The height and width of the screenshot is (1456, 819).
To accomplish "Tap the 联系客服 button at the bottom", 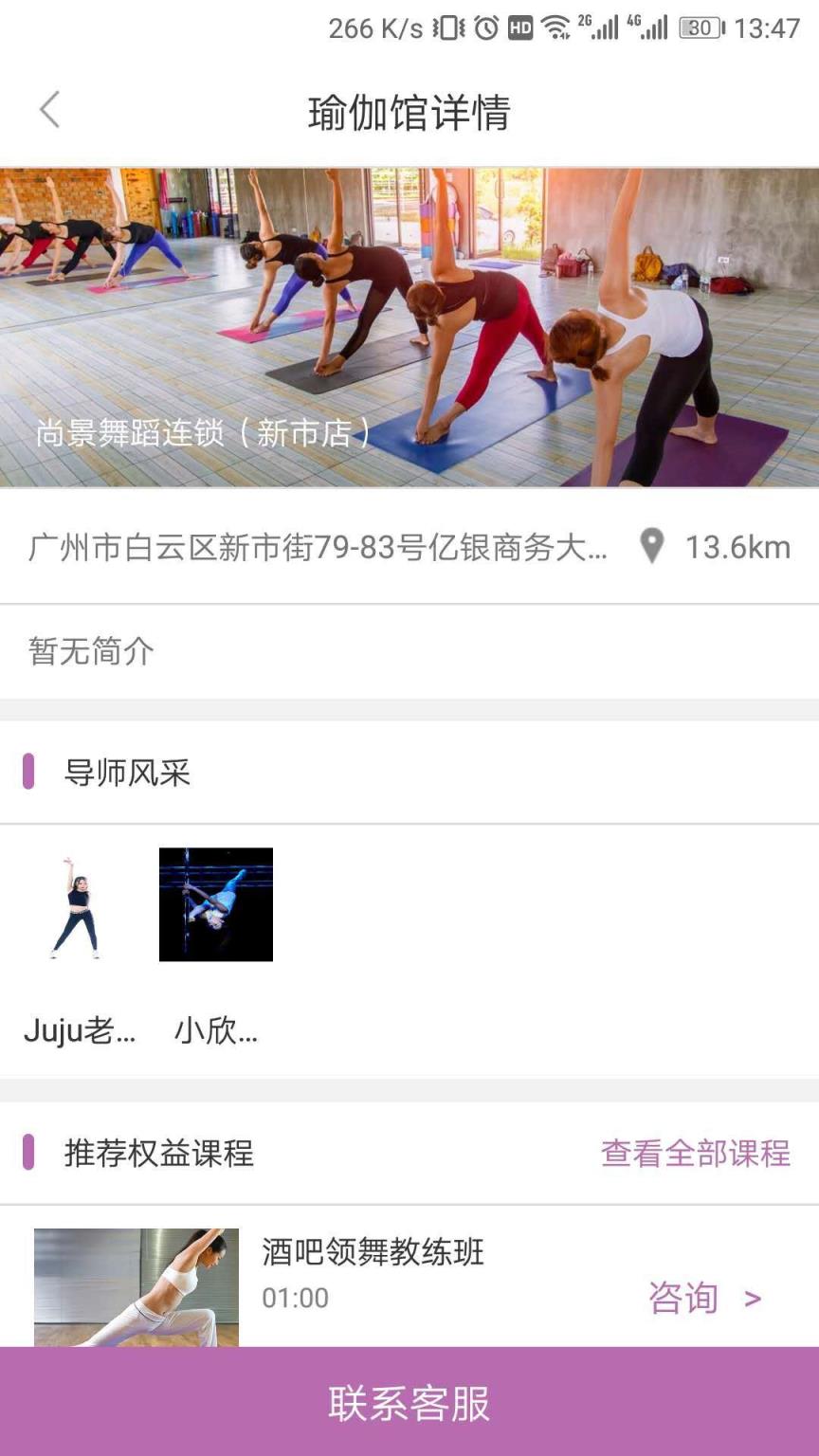I will pos(409,1409).
